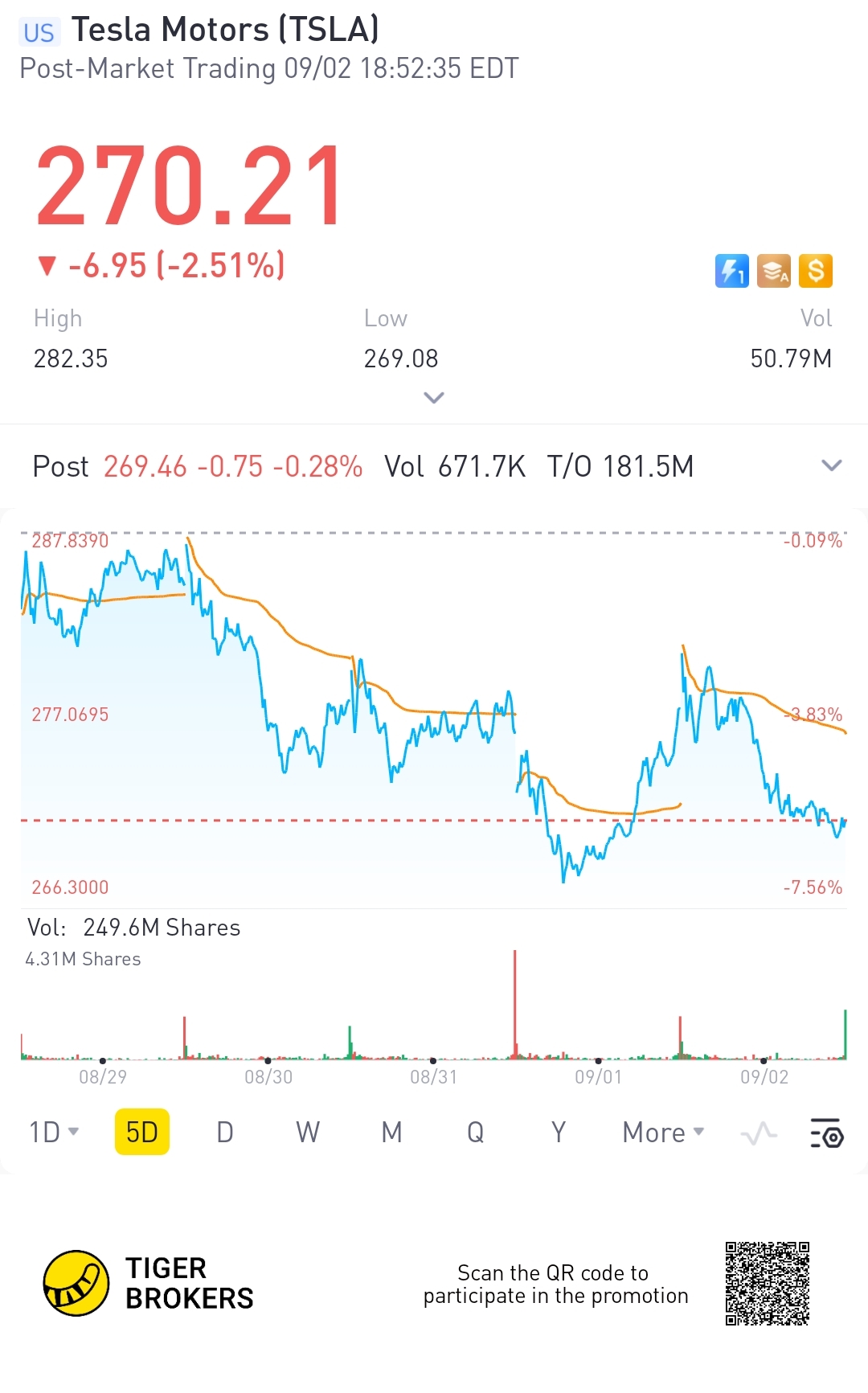The height and width of the screenshot is (1393, 868).
Task: Open the chart indicator waveform icon
Action: pyautogui.click(x=759, y=1133)
